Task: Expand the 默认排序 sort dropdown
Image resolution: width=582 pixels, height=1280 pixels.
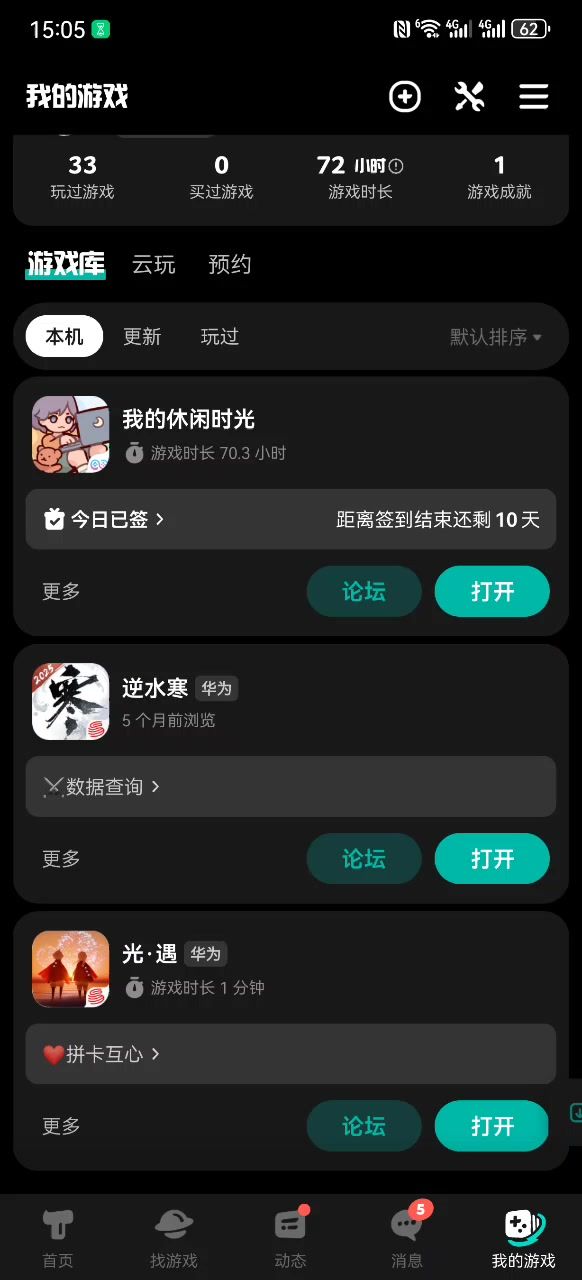Action: 496,337
